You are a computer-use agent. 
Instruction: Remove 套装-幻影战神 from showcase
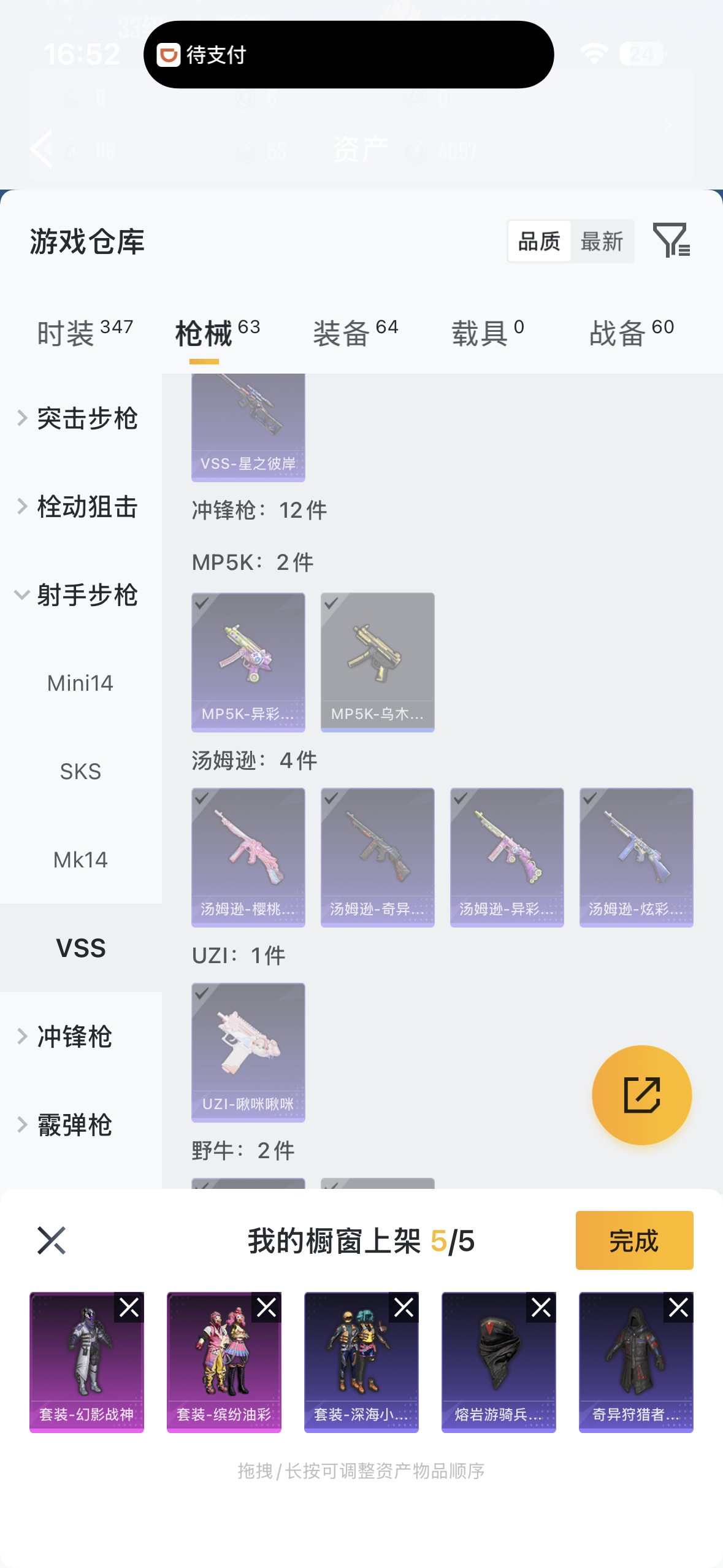coord(129,1307)
